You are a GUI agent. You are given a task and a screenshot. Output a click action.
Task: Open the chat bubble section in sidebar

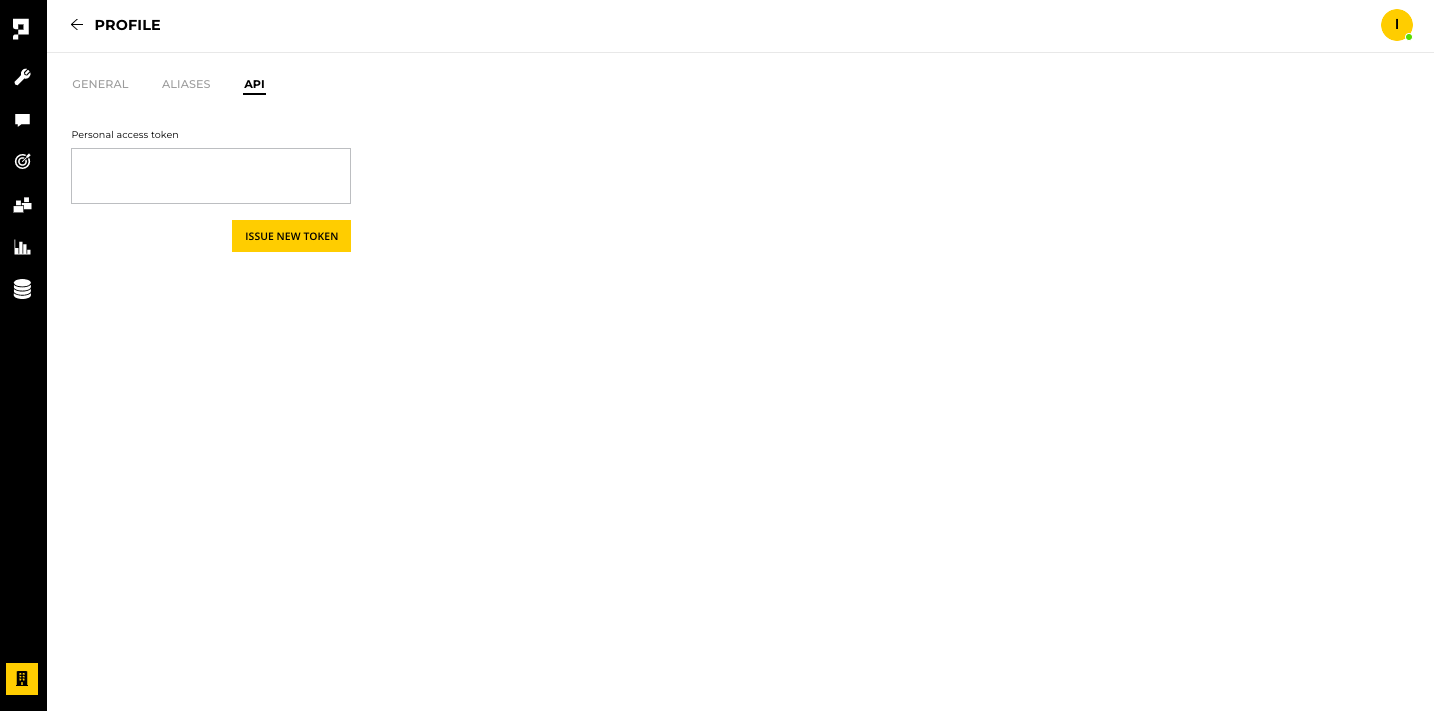click(x=22, y=120)
